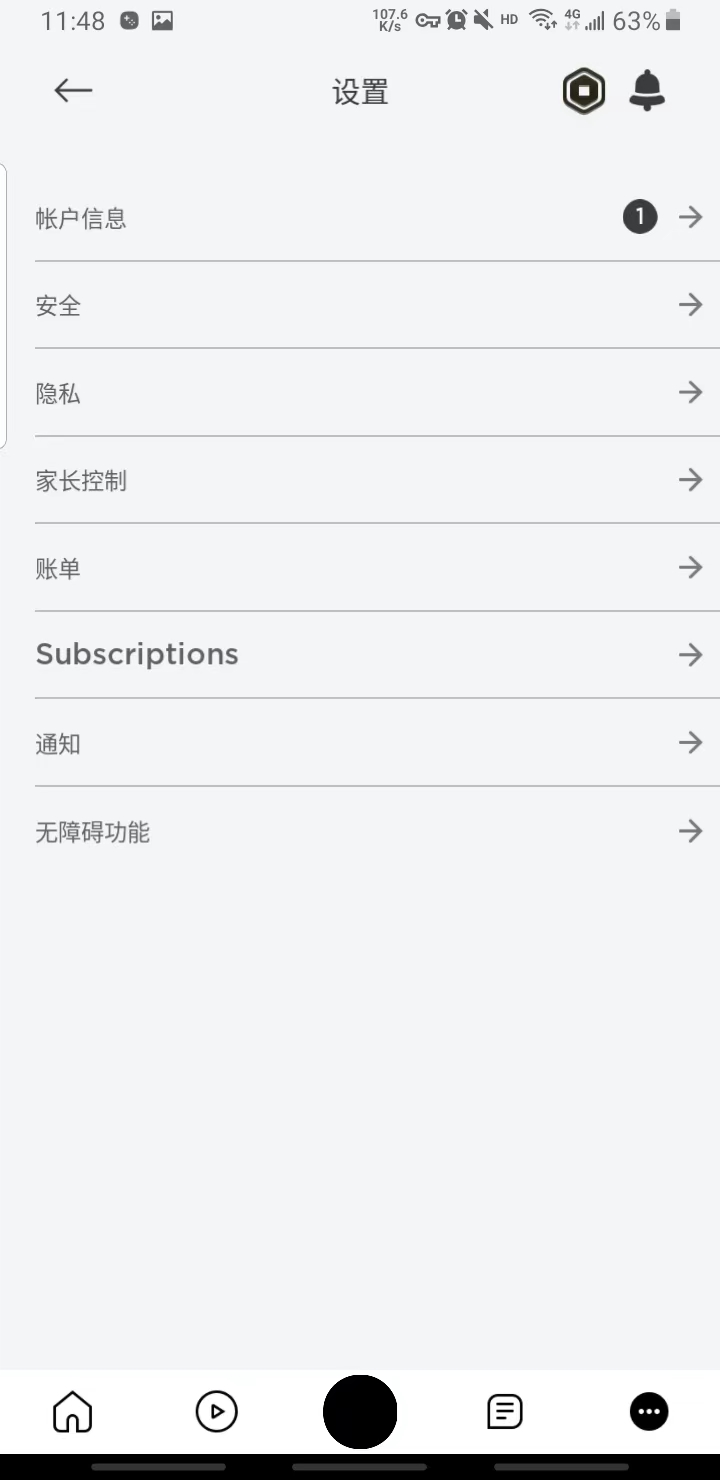Open 家长控制 settings
This screenshot has height=1480, width=720.
tap(360, 480)
